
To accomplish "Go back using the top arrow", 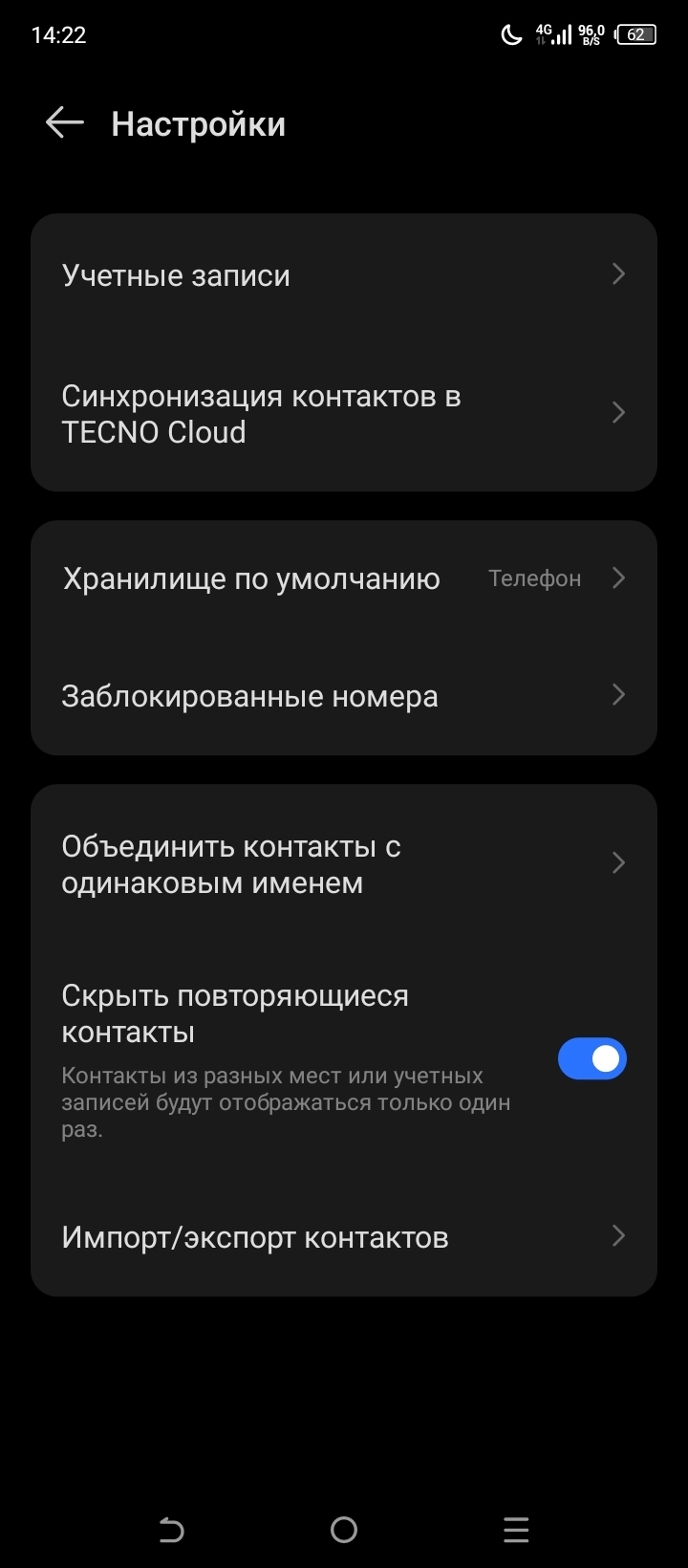I will [65, 123].
